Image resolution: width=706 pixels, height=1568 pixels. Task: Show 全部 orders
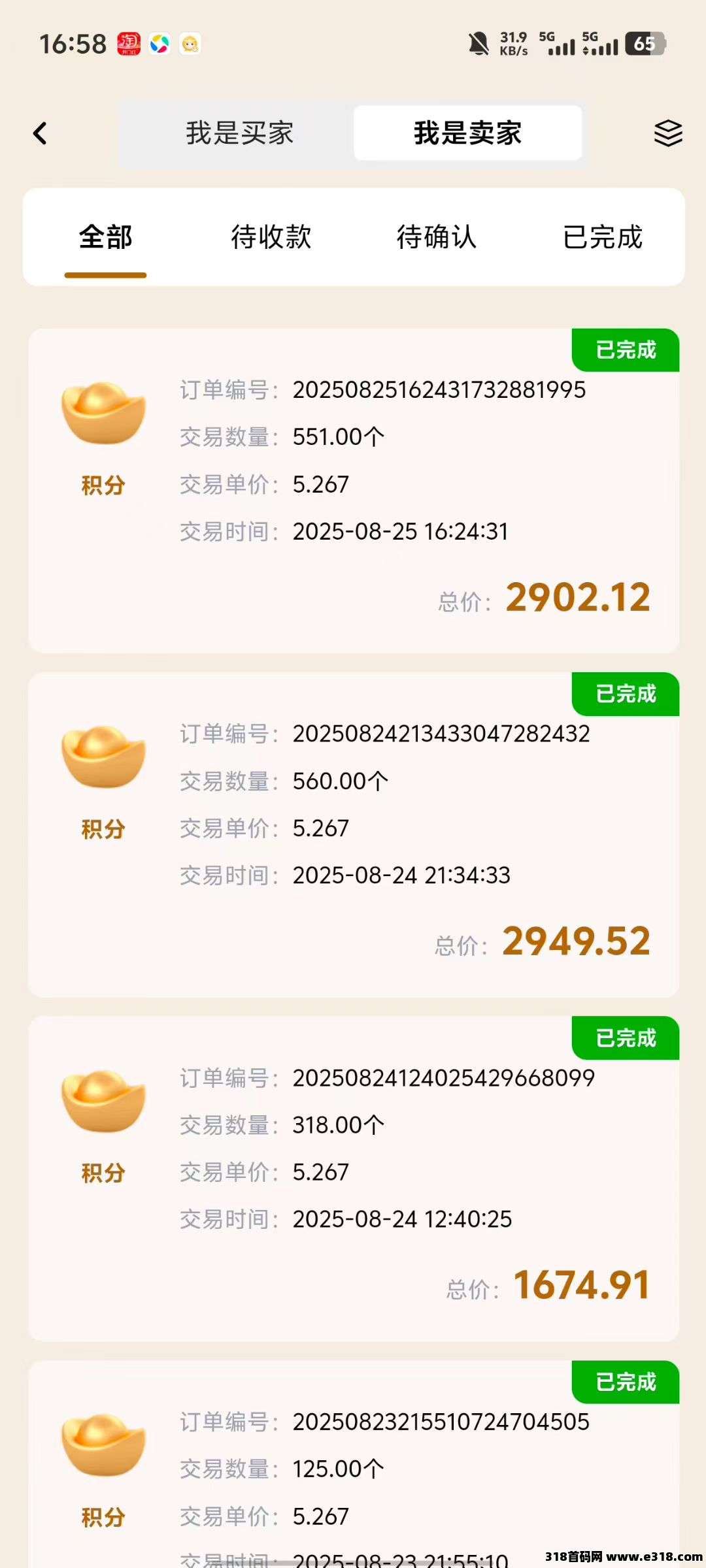tap(105, 237)
